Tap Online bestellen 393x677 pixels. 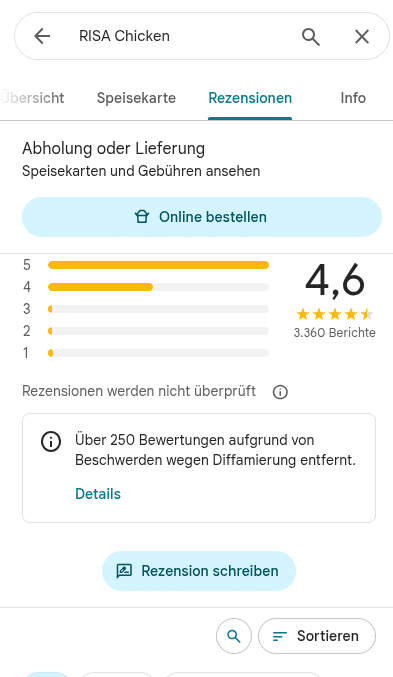[202, 217]
